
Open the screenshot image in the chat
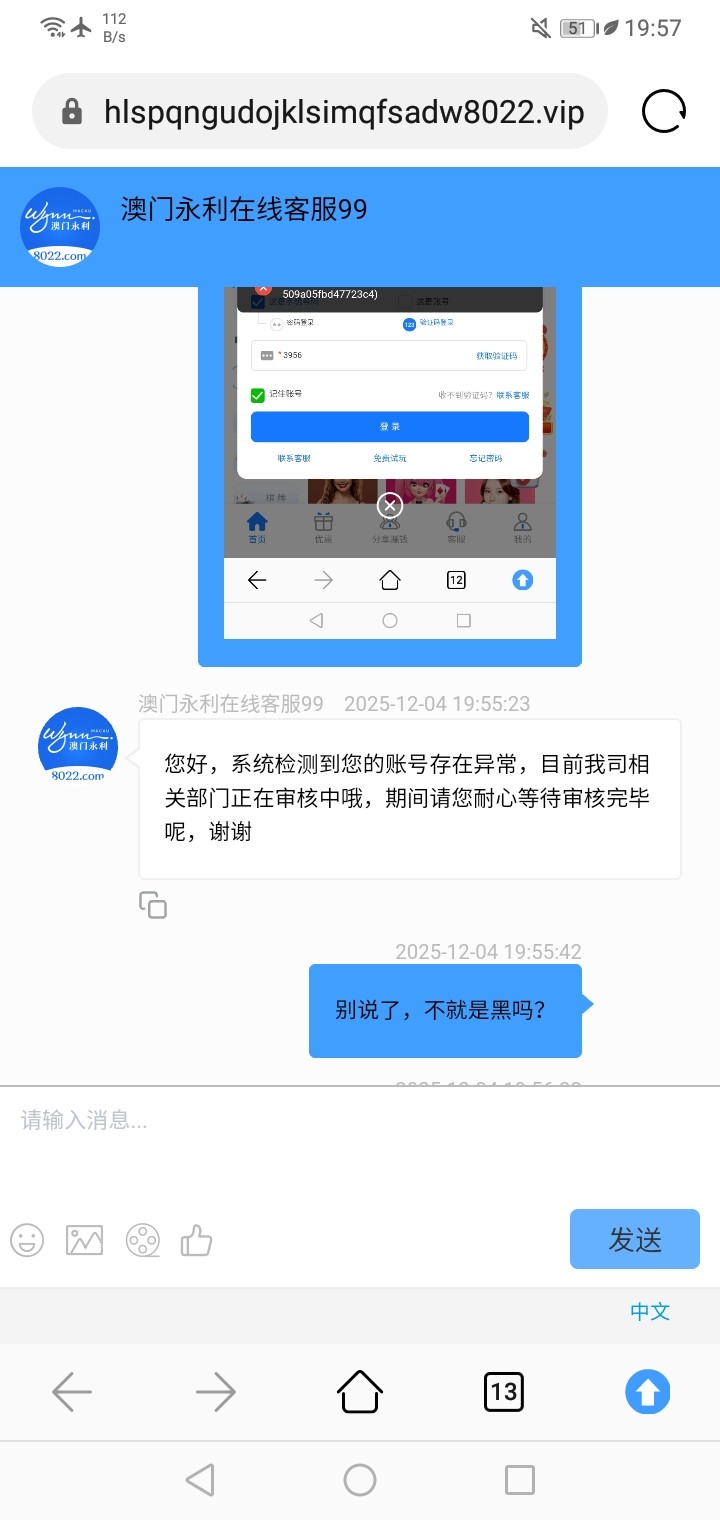pyautogui.click(x=389, y=470)
